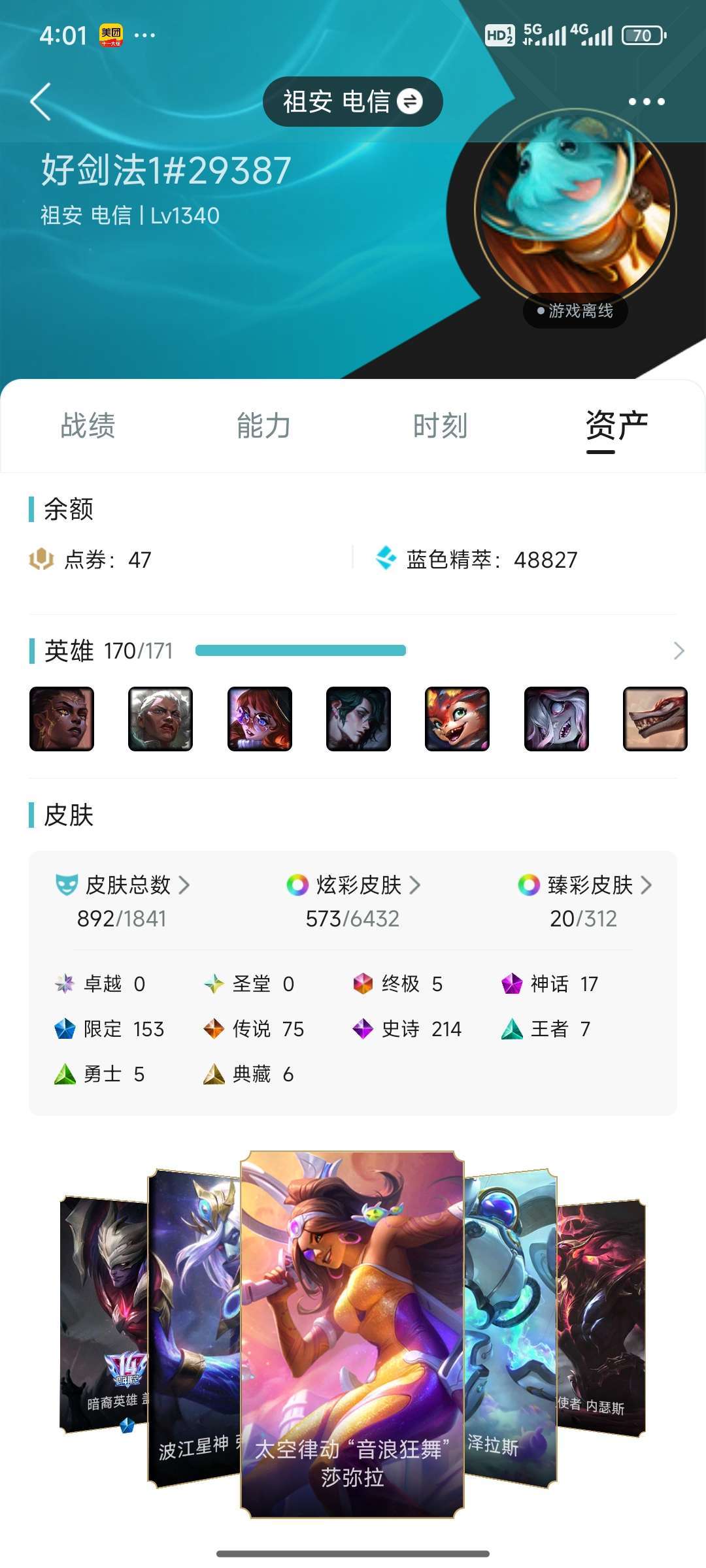The image size is (706, 1568).
Task: Tap the player's profile avatar
Action: [575, 209]
